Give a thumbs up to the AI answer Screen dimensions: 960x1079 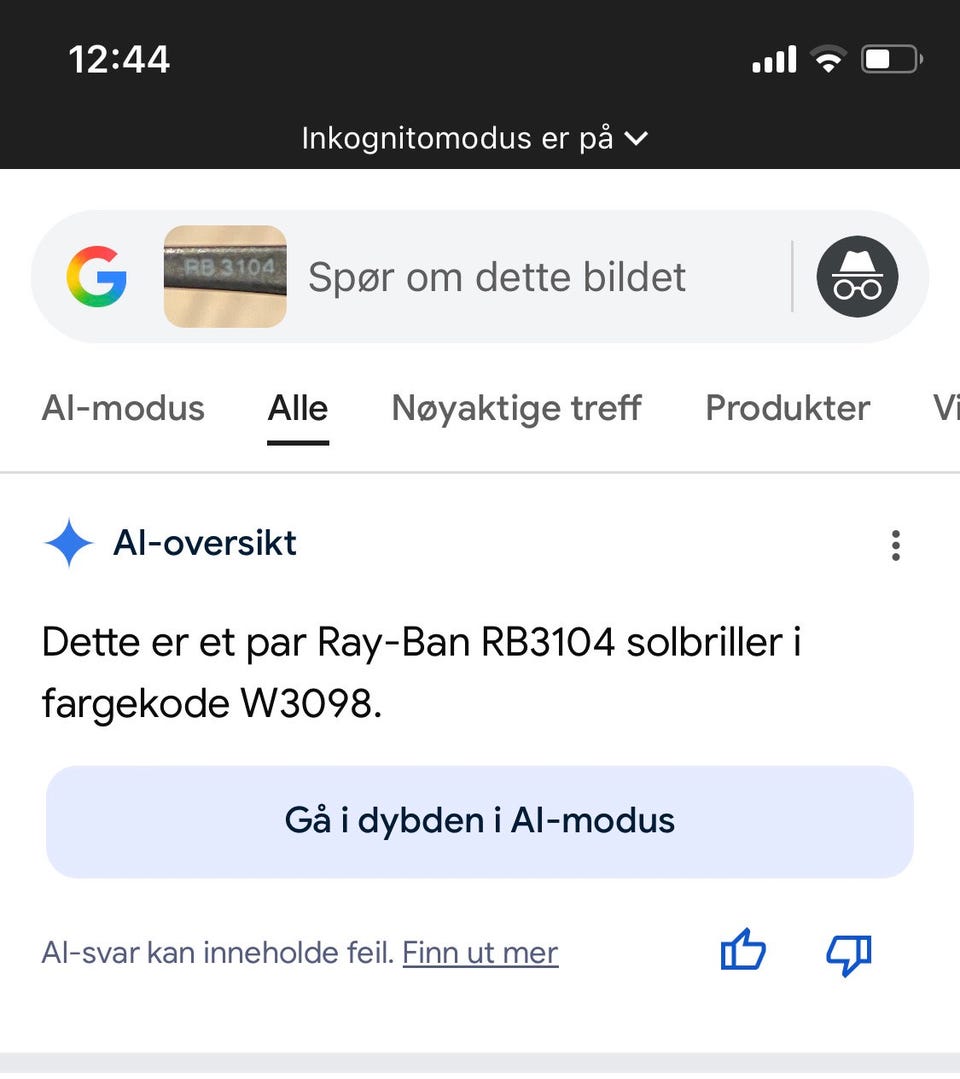tap(742, 953)
